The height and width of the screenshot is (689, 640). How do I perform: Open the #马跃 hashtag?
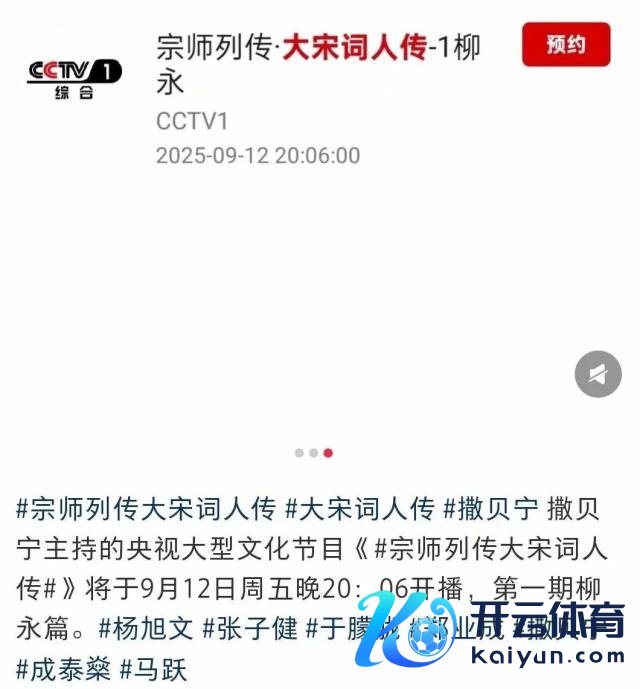click(x=153, y=667)
